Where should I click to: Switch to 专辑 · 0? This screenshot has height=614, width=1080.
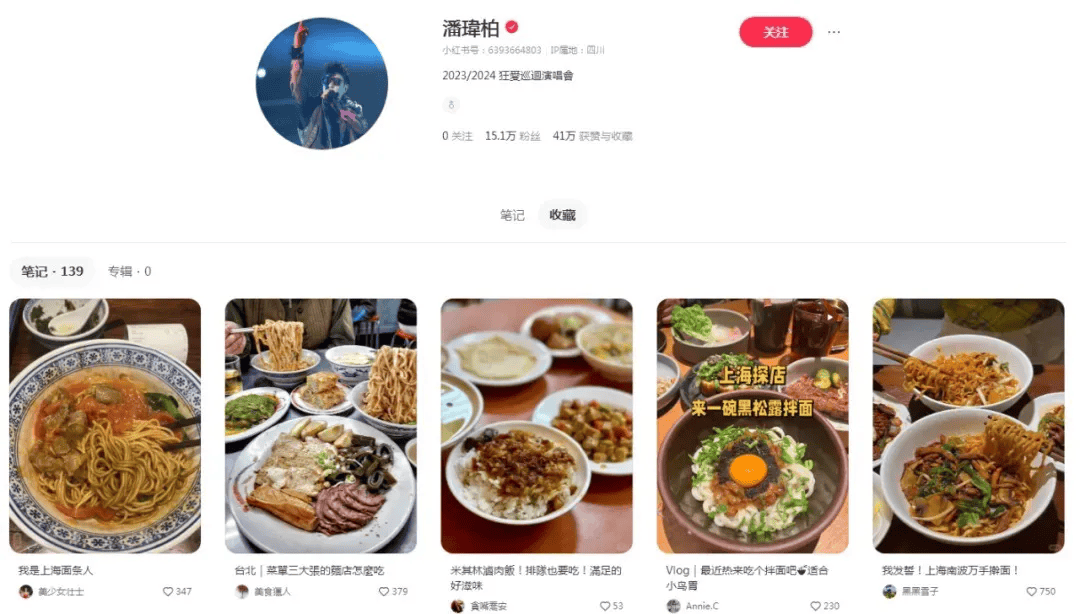tap(129, 271)
